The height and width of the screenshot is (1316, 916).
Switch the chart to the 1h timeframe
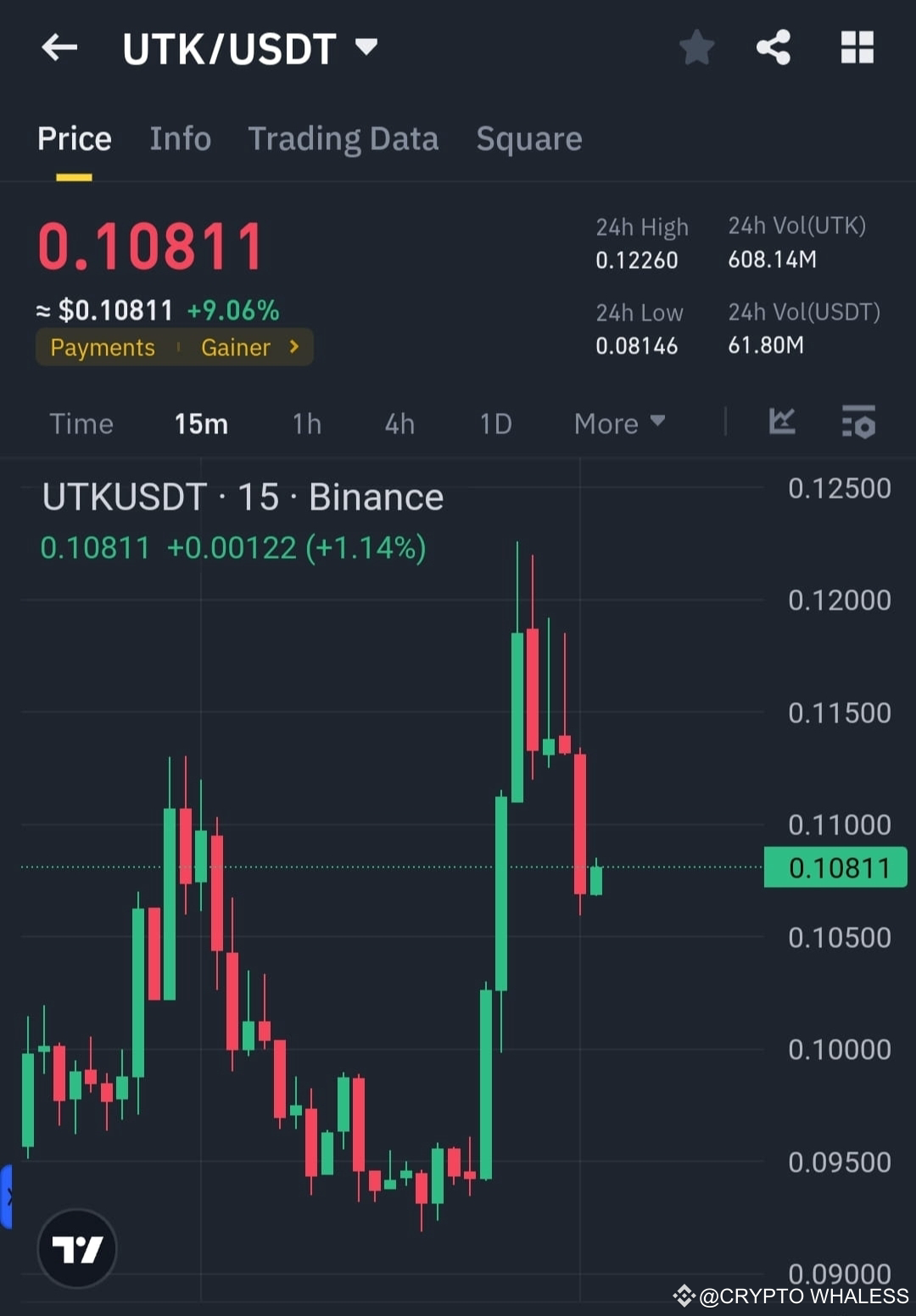tap(306, 424)
